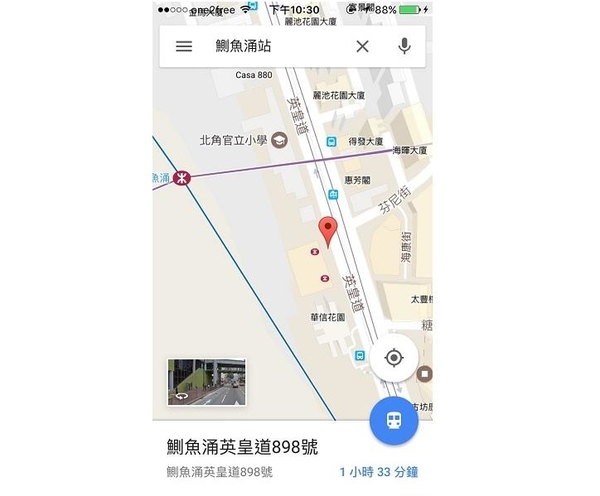Open the Street View thumbnail

coord(207,382)
